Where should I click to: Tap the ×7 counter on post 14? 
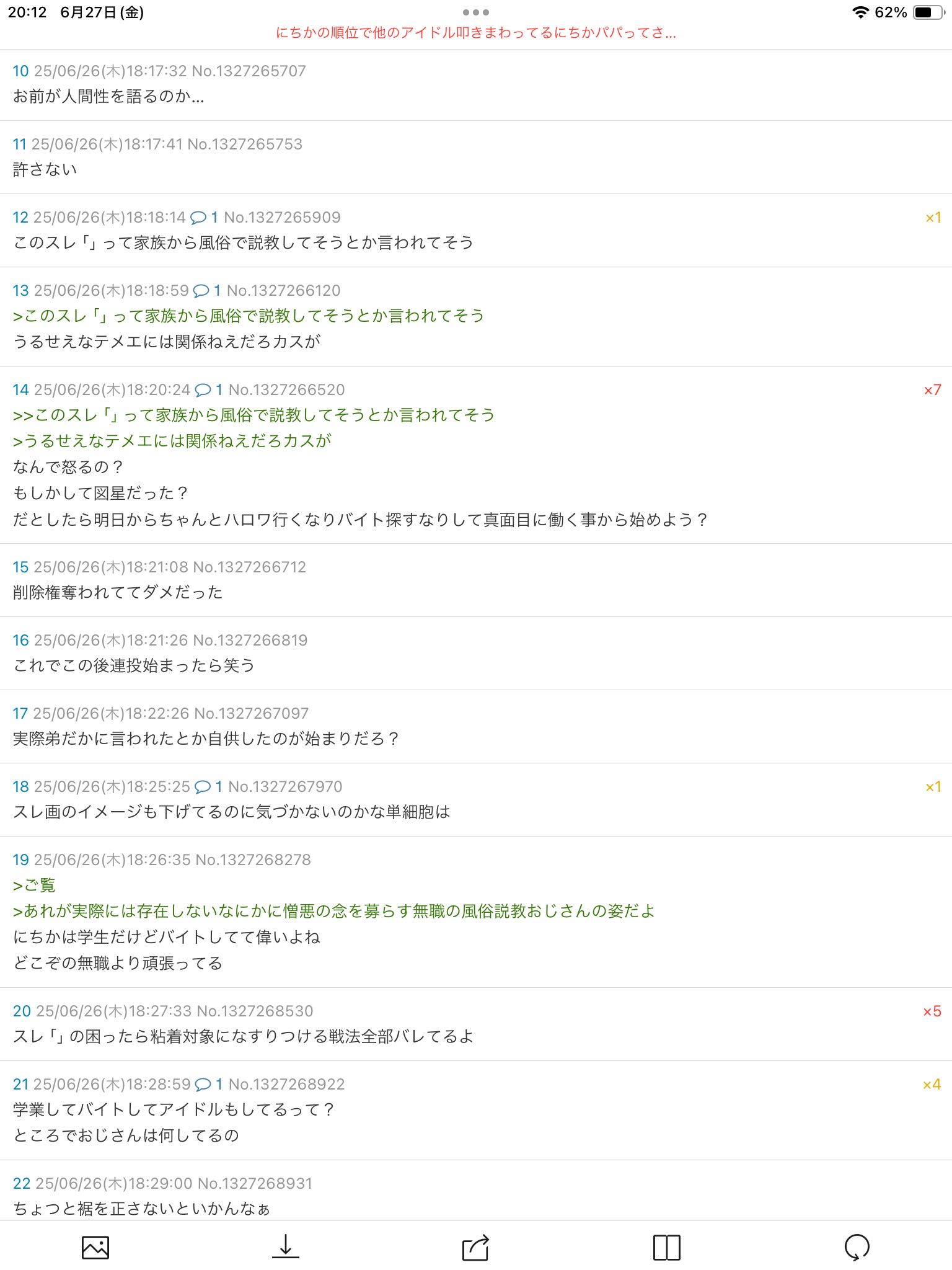pyautogui.click(x=932, y=390)
